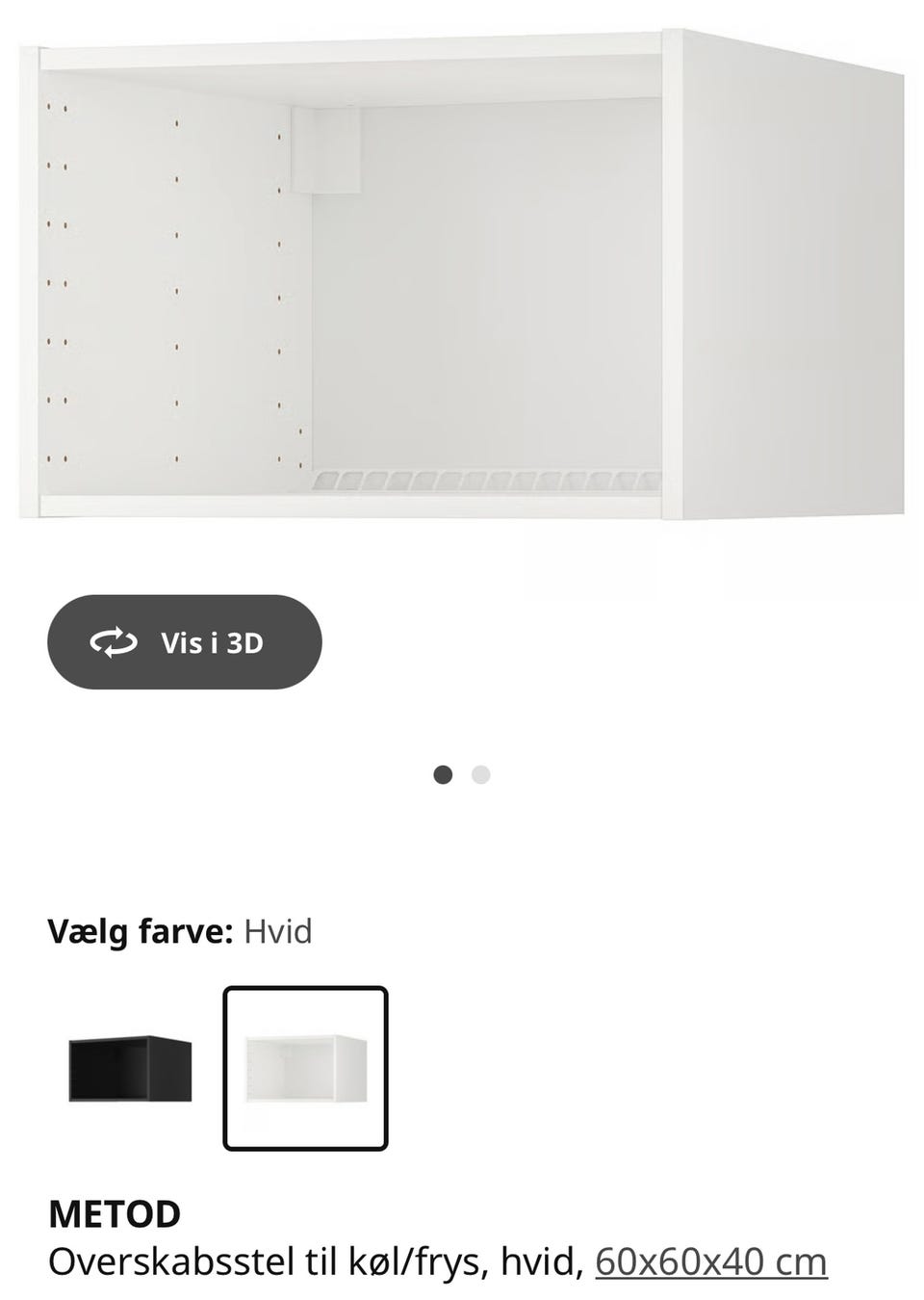Click the Vælg farve label
The image size is (924, 1300).
[x=138, y=931]
